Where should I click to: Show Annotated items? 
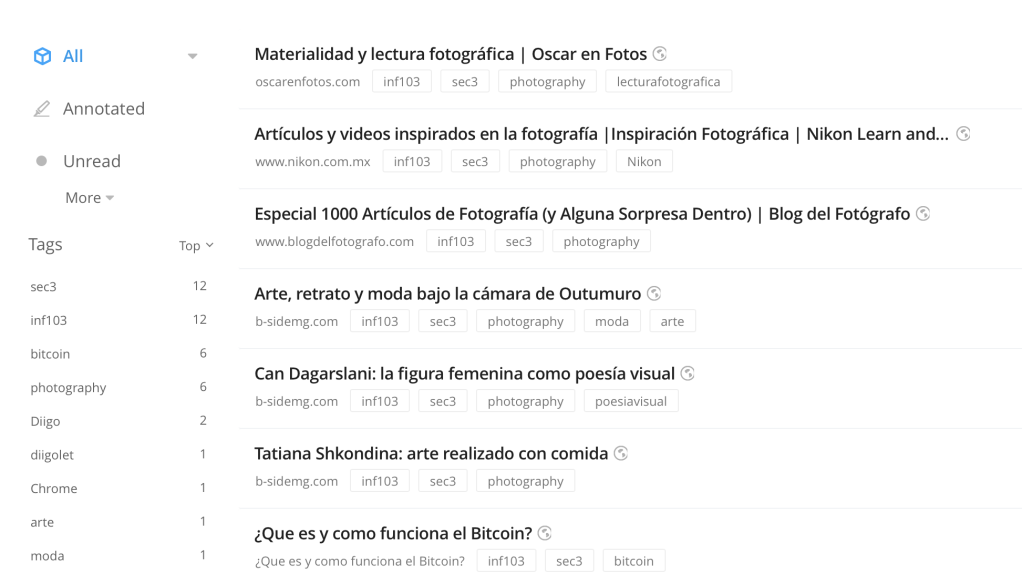103,109
